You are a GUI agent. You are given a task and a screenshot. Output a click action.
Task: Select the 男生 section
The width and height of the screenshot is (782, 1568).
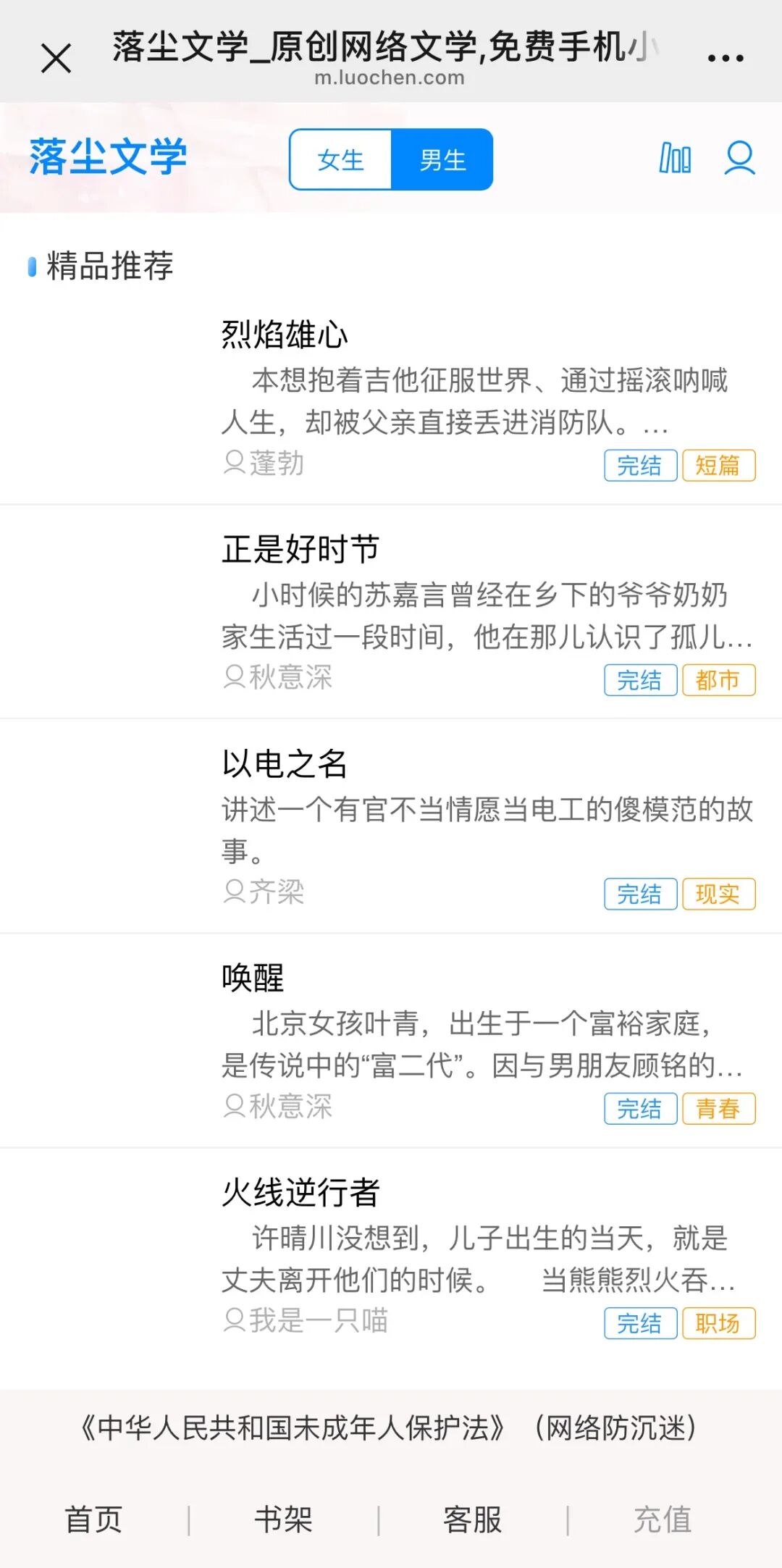(442, 160)
